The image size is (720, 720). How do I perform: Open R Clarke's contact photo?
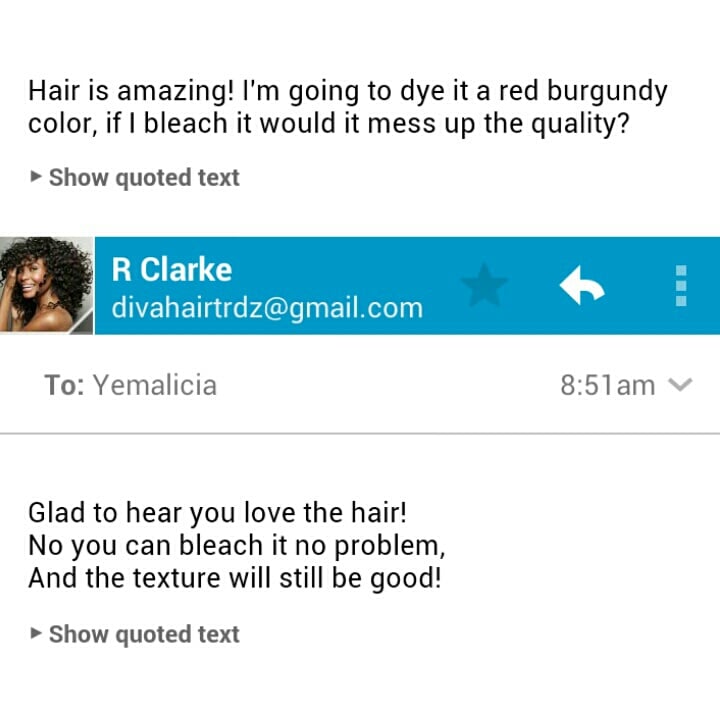pos(46,285)
